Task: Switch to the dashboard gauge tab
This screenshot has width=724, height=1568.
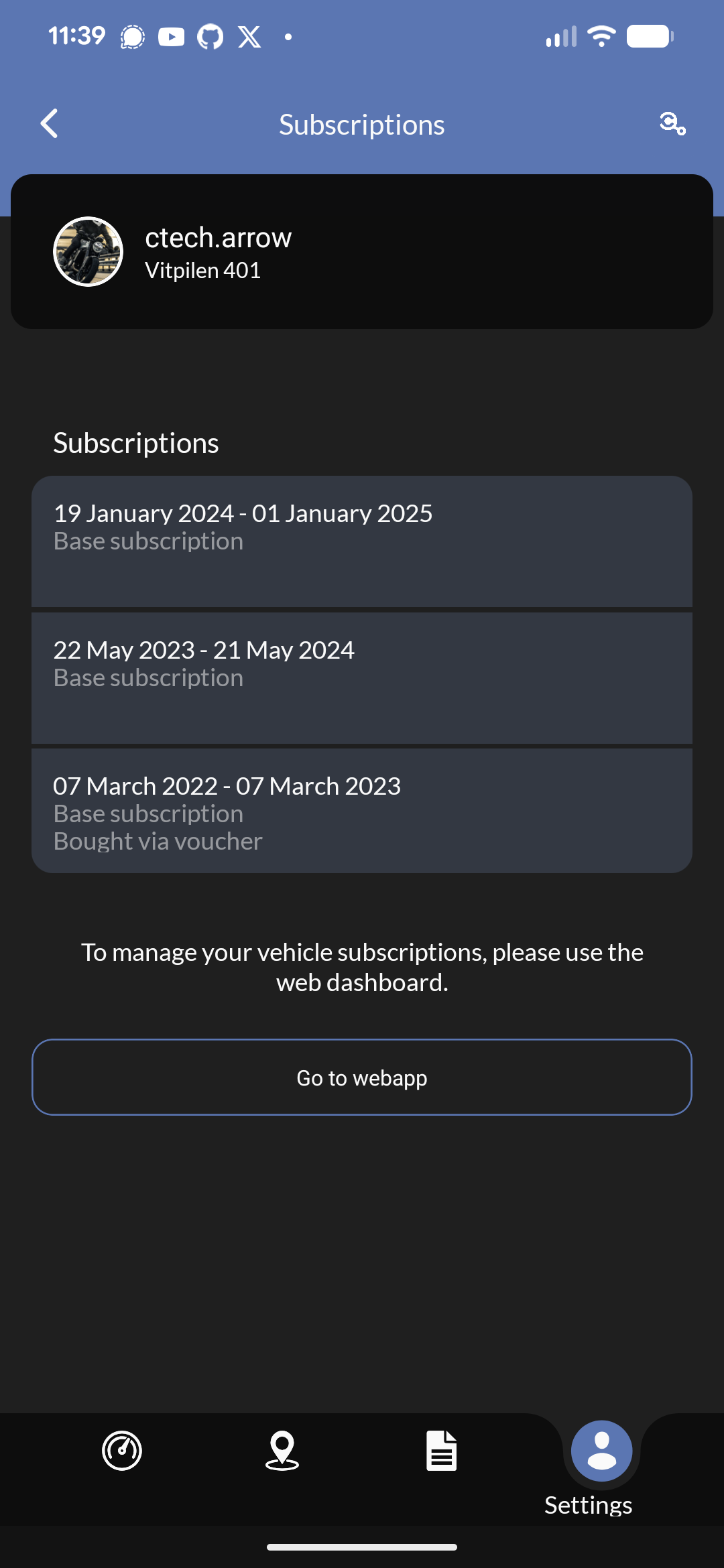Action: pyautogui.click(x=121, y=1451)
